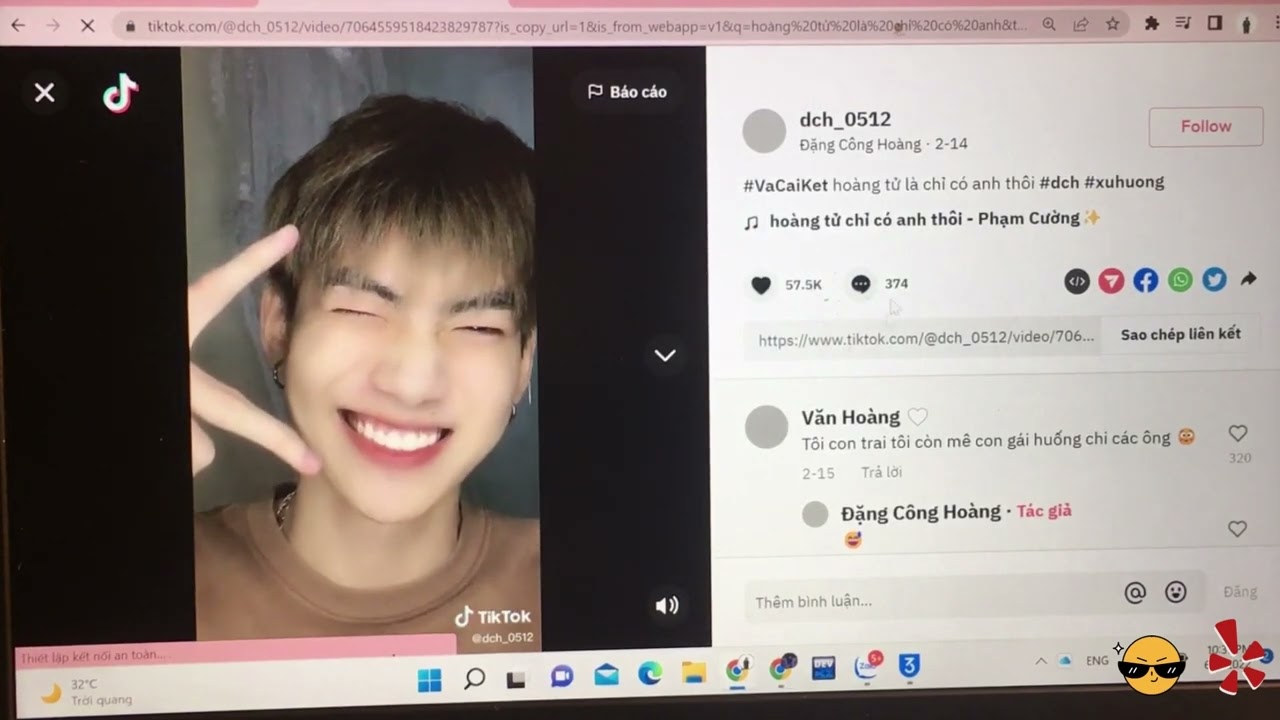Viewport: 1280px width, 720px height.
Task: Bookmark this page with the star icon
Action: click(x=1112, y=24)
